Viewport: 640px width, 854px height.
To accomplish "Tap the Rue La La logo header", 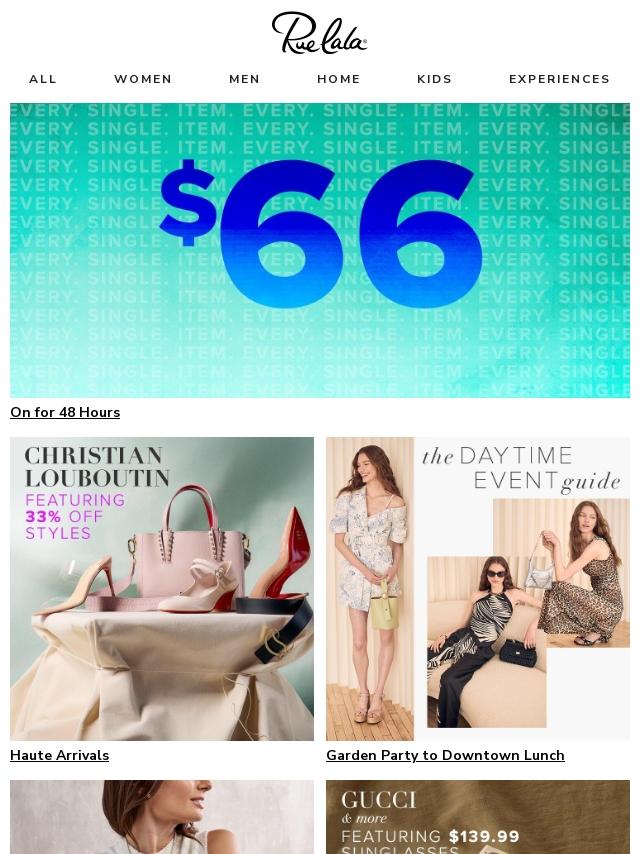I will pyautogui.click(x=320, y=33).
